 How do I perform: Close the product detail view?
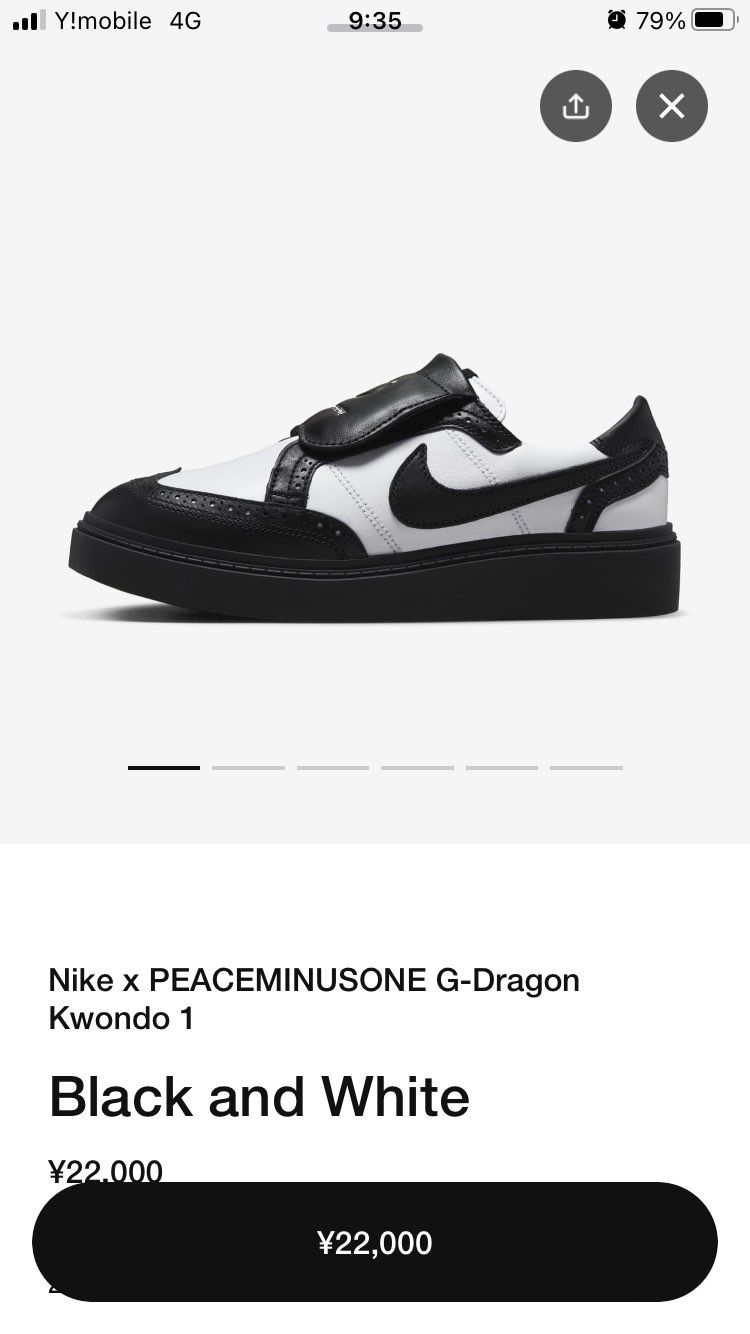click(x=671, y=106)
